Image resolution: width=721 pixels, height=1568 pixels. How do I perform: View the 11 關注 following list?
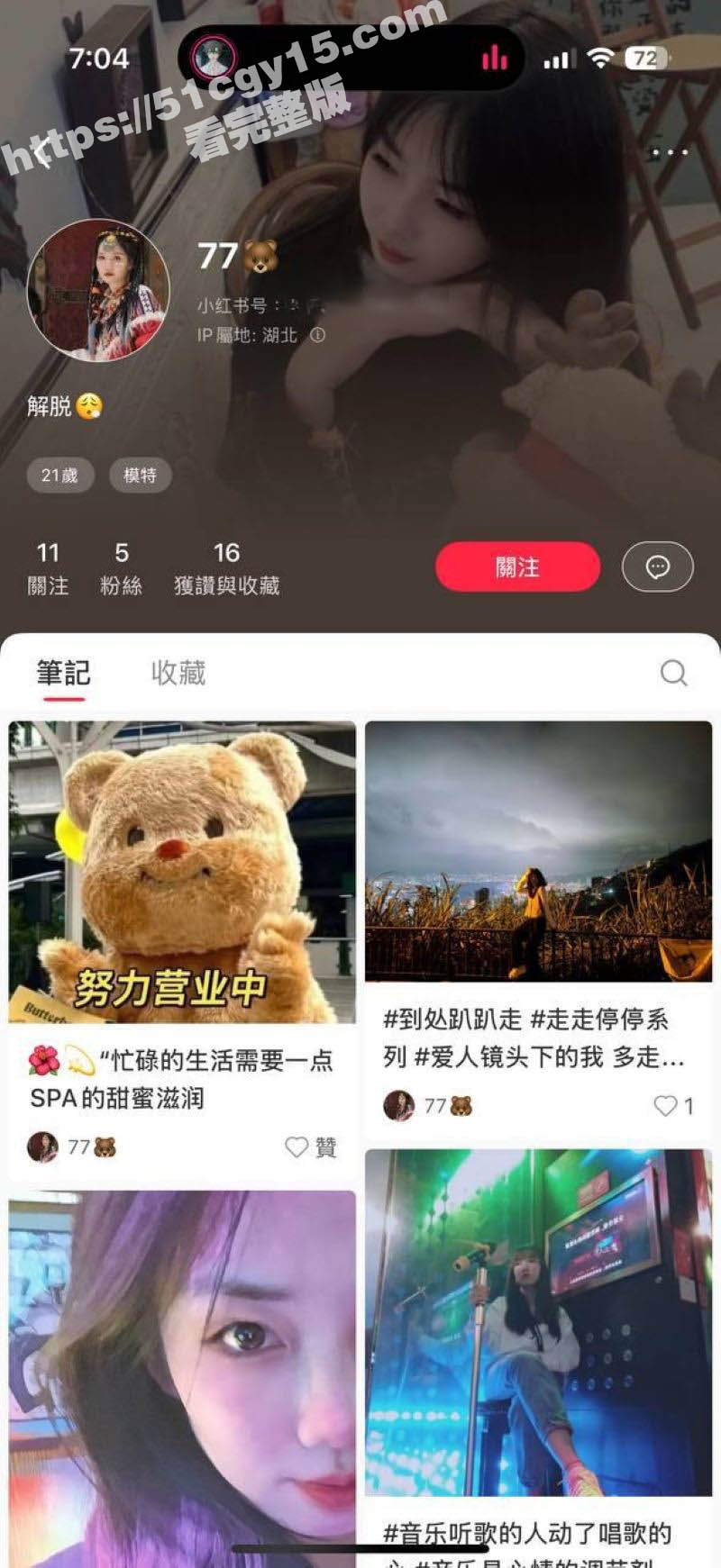48,569
